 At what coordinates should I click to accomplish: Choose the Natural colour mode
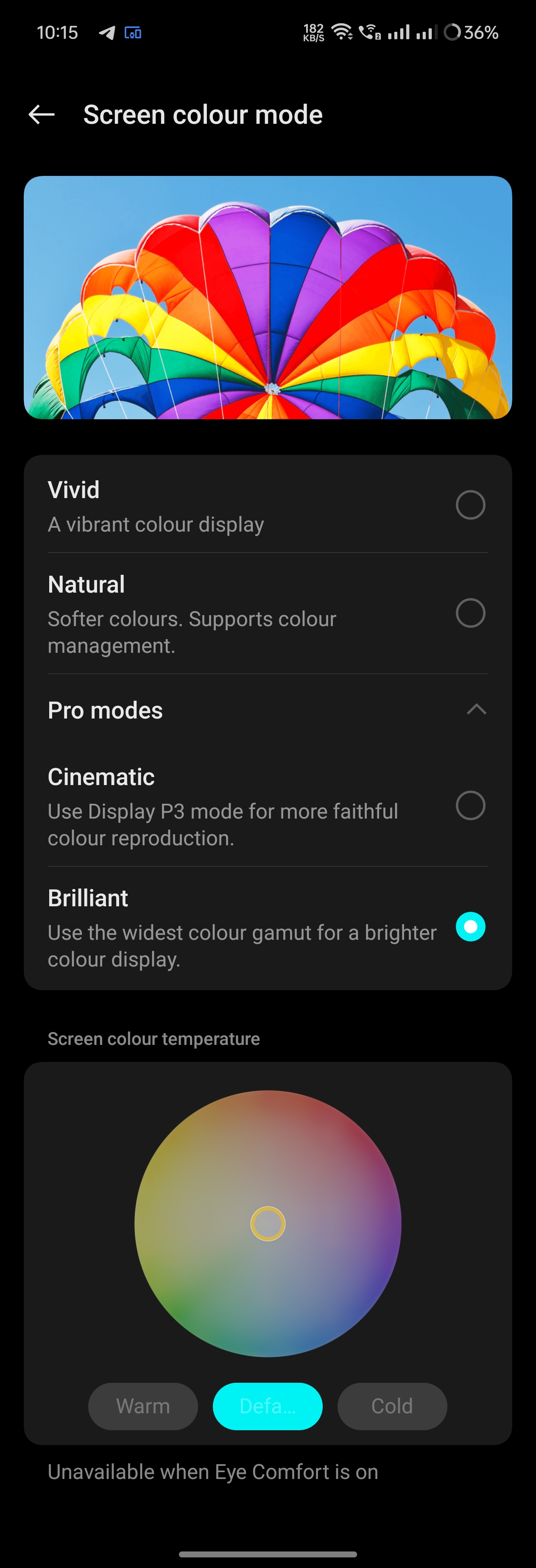point(469,613)
